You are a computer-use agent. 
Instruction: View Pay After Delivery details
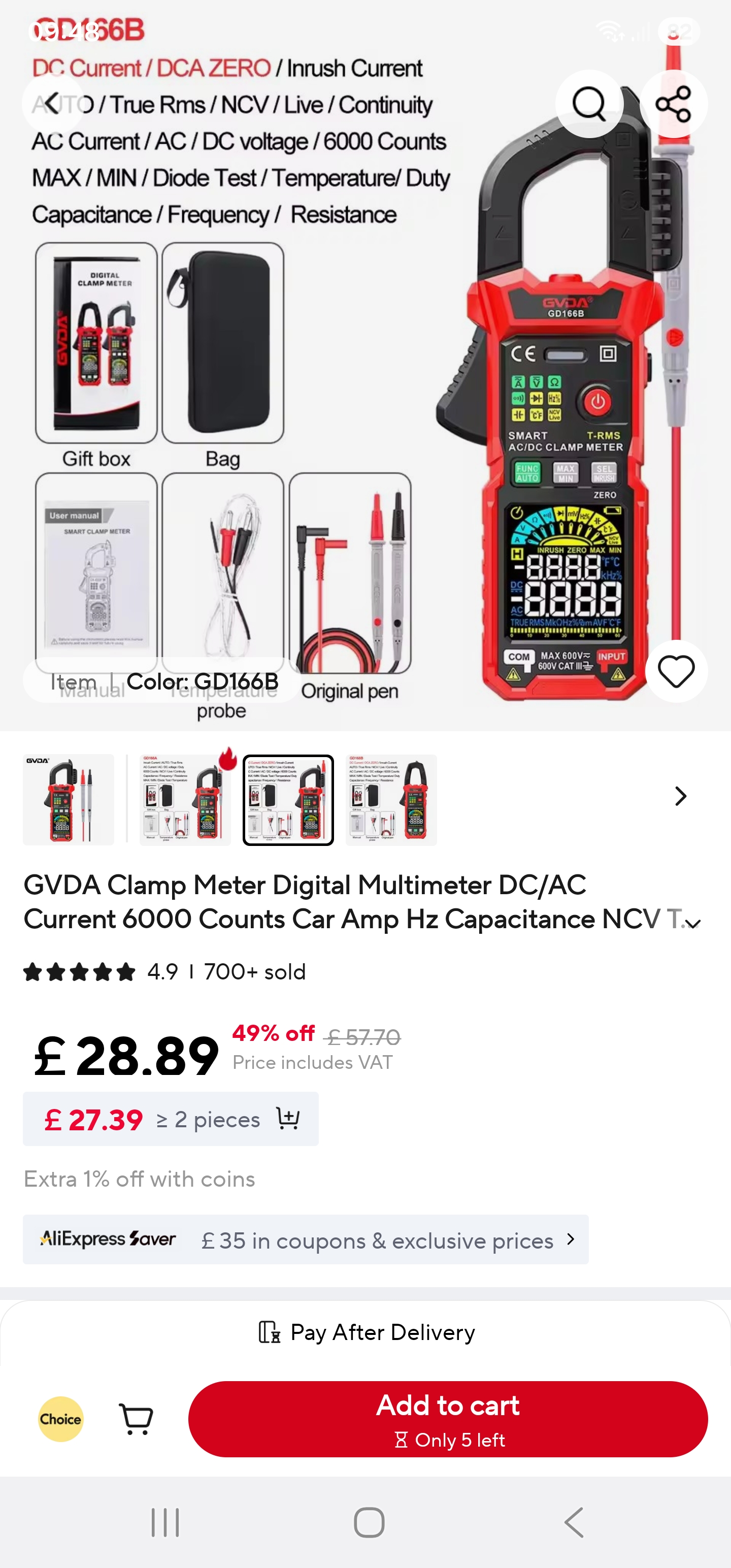pos(366,1332)
